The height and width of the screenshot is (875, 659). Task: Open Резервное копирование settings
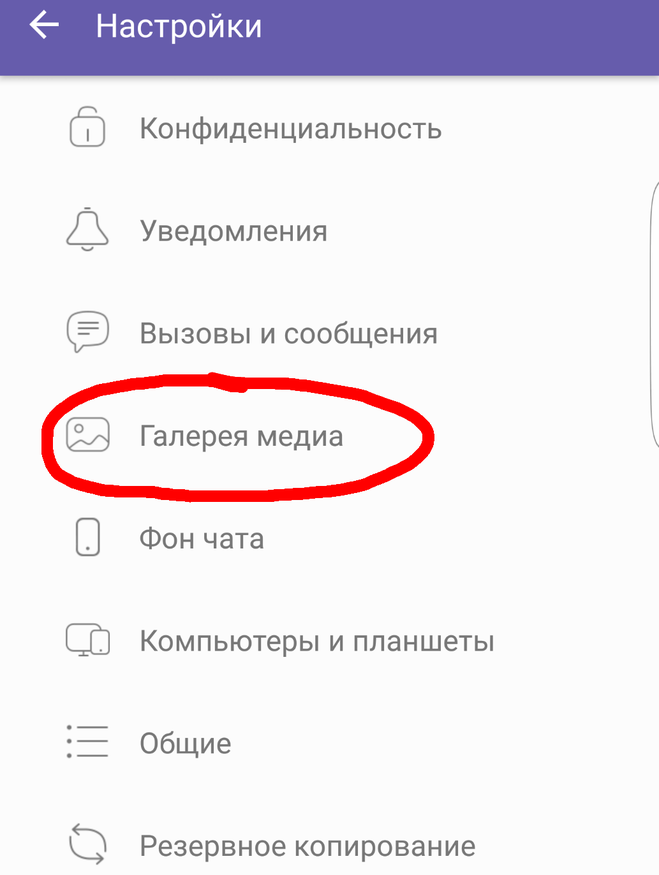(307, 846)
